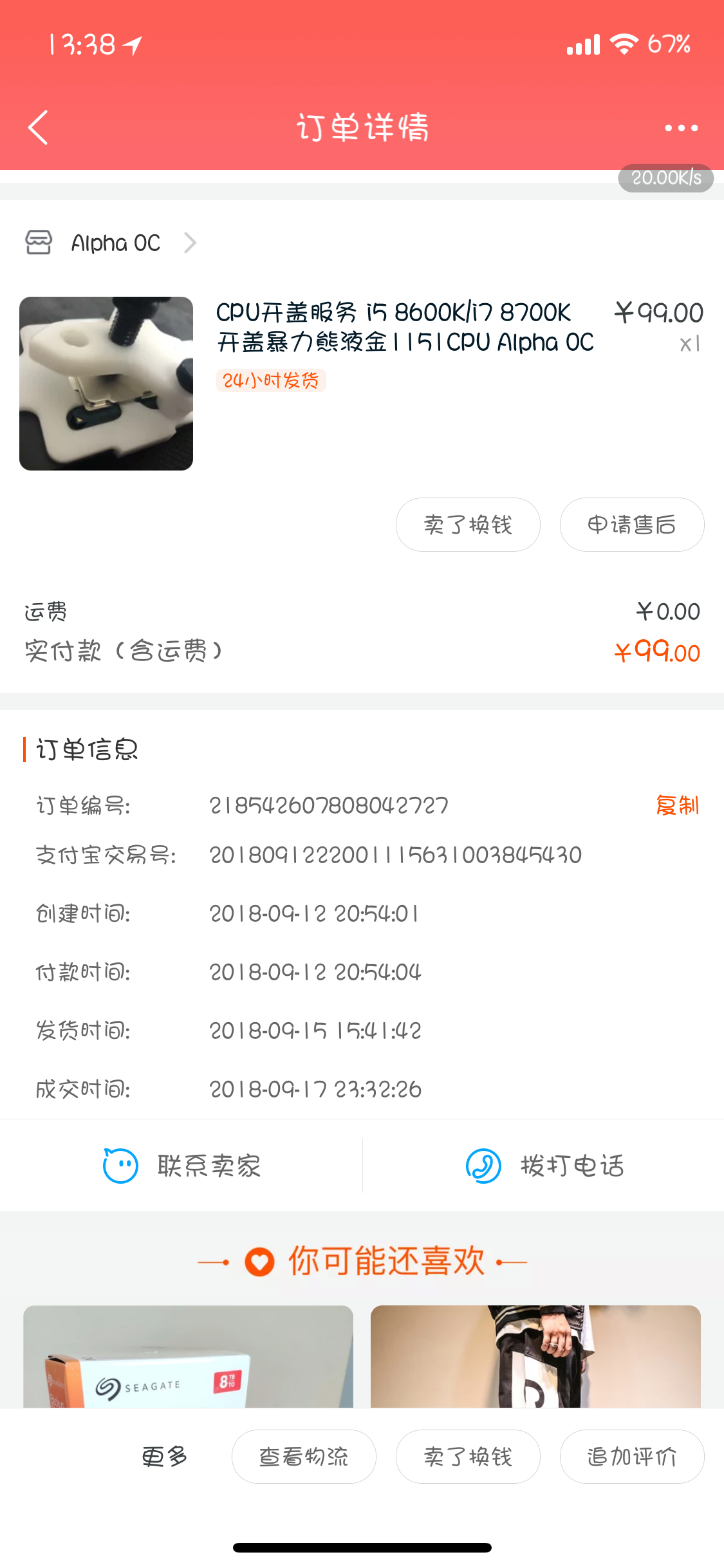Viewport: 724px width, 1568px height.
Task: Apply for after-sales via 申请售后
Action: (631, 525)
